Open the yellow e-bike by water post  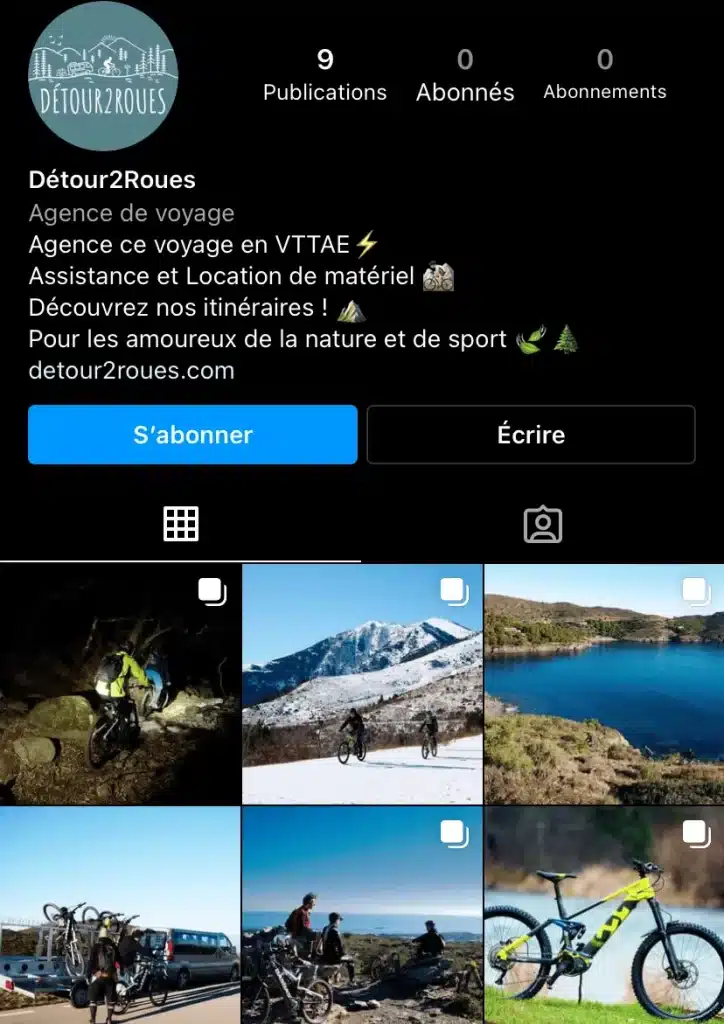(x=604, y=915)
